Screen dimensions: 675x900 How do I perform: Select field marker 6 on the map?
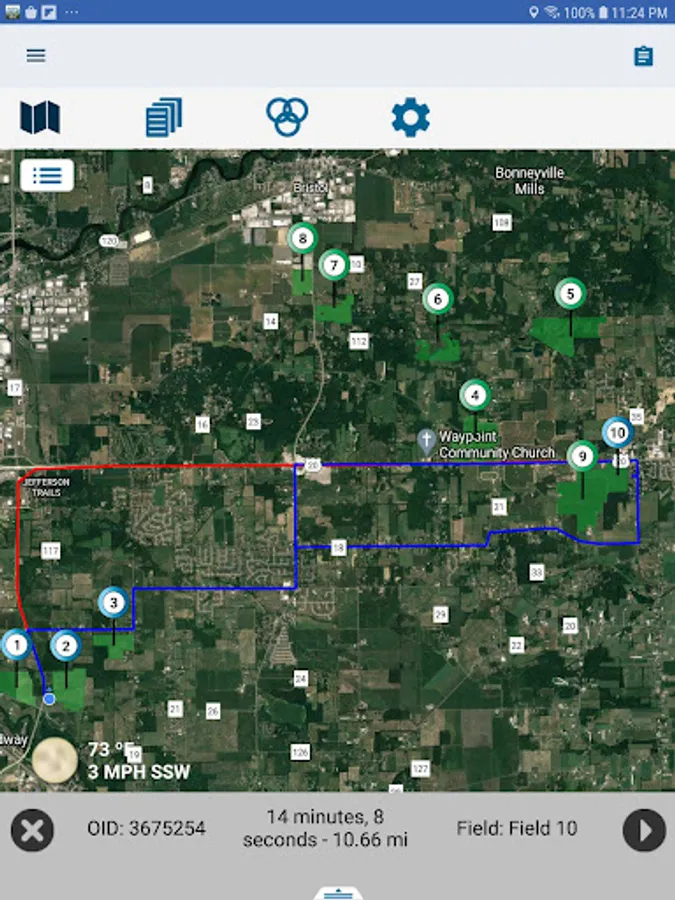click(x=438, y=298)
